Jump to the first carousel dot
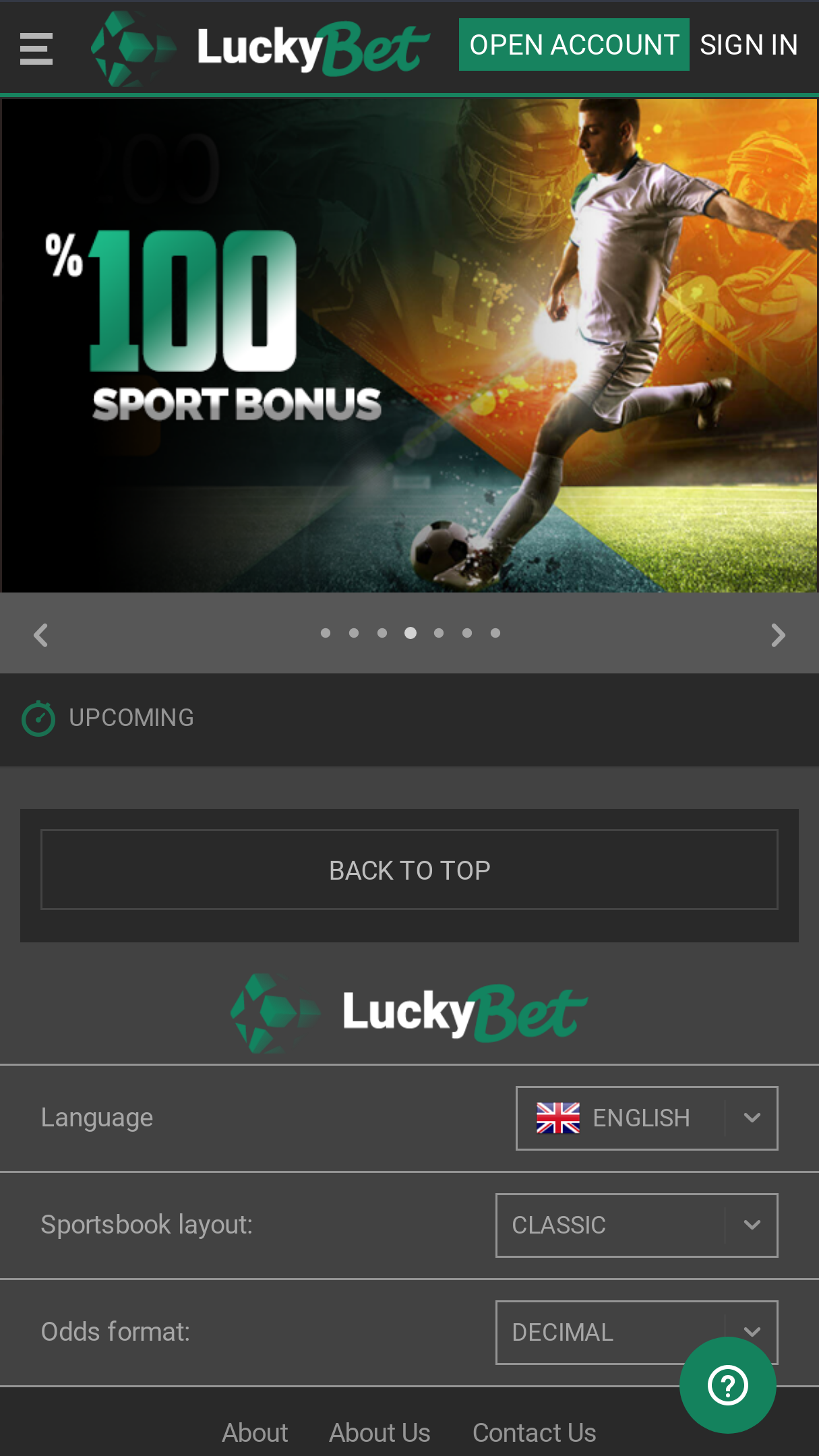This screenshot has height=1456, width=819. (x=326, y=633)
